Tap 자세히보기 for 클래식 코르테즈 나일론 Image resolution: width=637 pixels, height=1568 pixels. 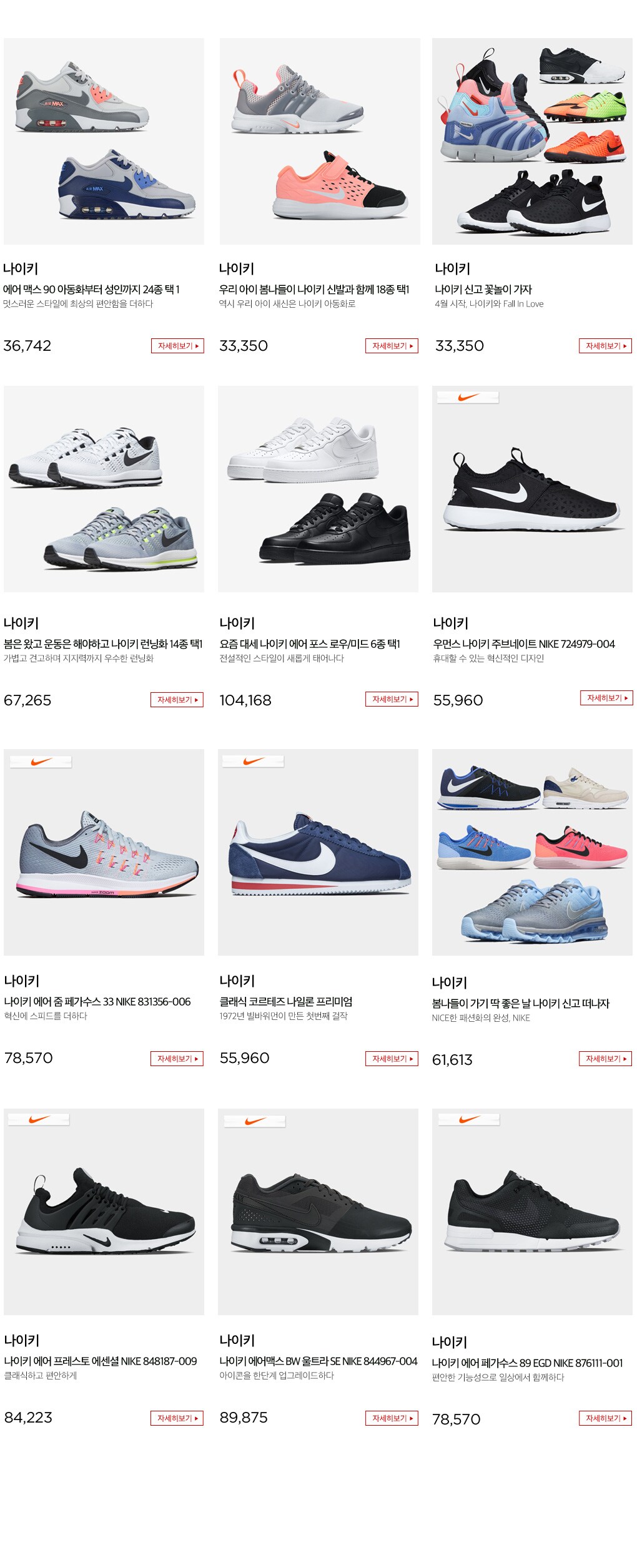point(392,1059)
